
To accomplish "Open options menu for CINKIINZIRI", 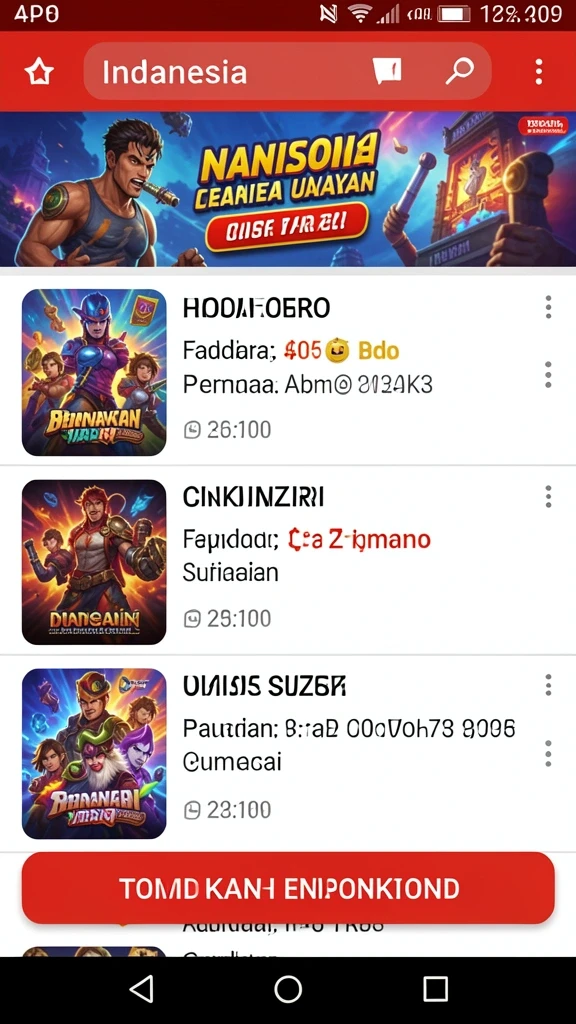I will tap(548, 496).
